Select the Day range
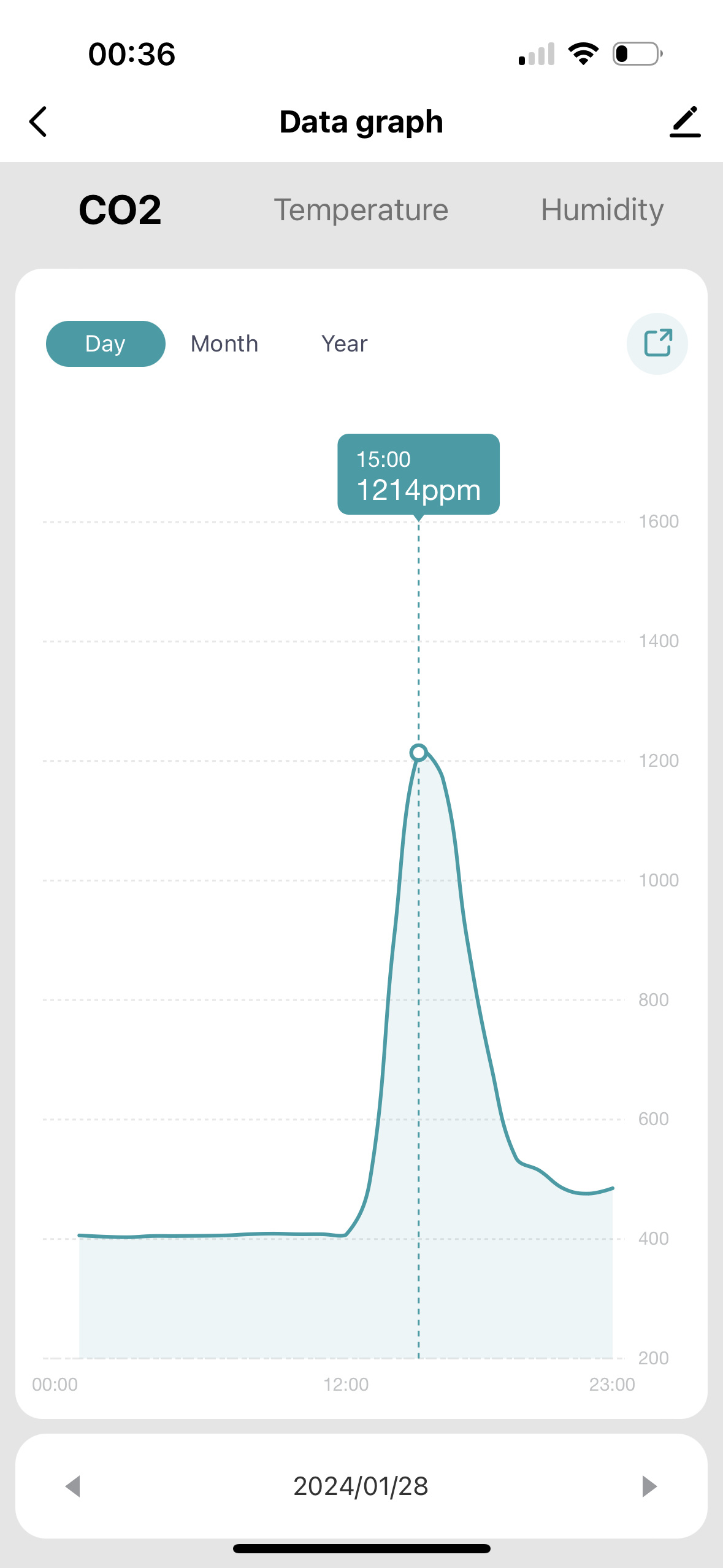Image resolution: width=723 pixels, height=1568 pixels. pos(105,344)
